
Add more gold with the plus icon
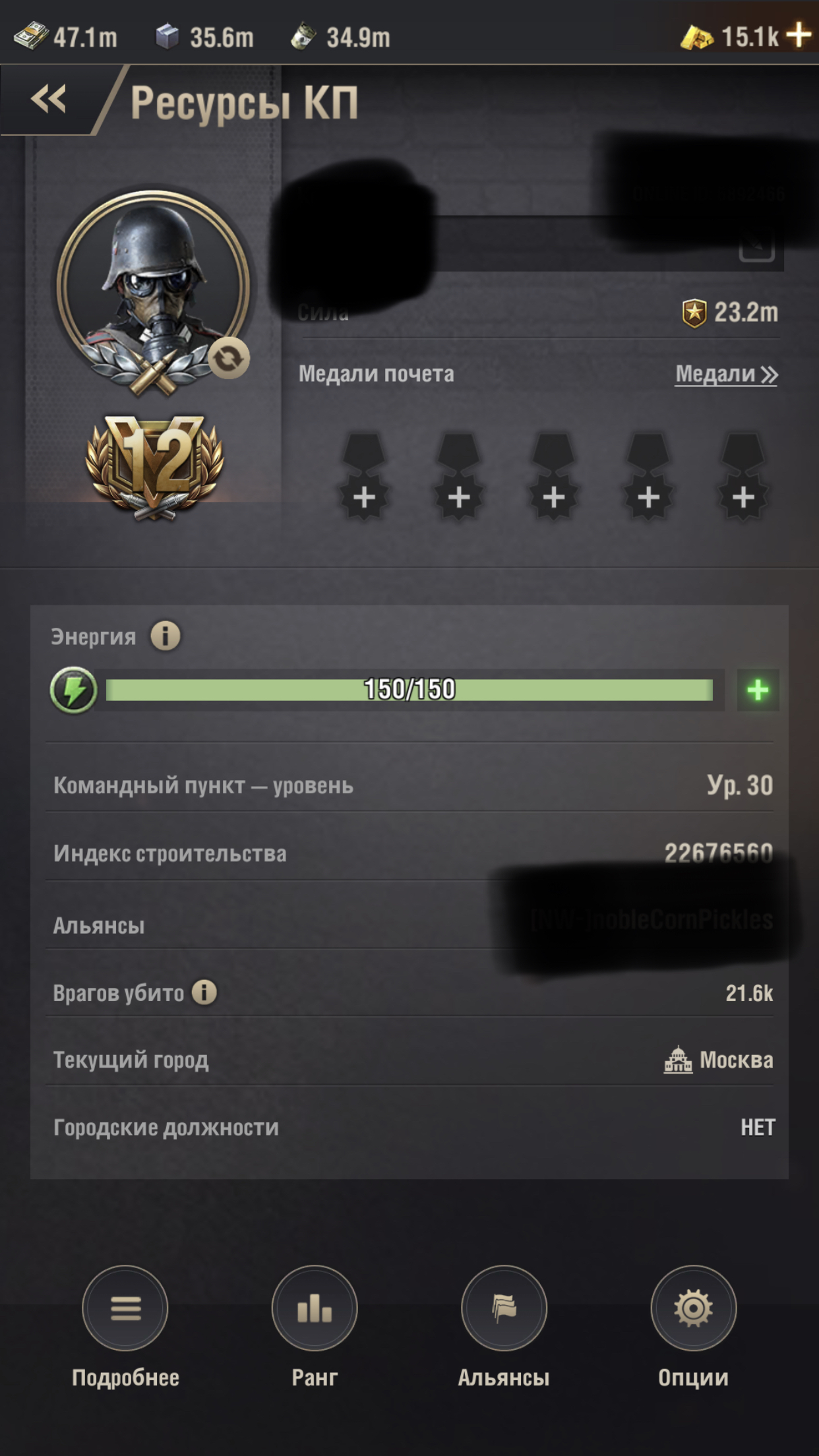(x=799, y=36)
